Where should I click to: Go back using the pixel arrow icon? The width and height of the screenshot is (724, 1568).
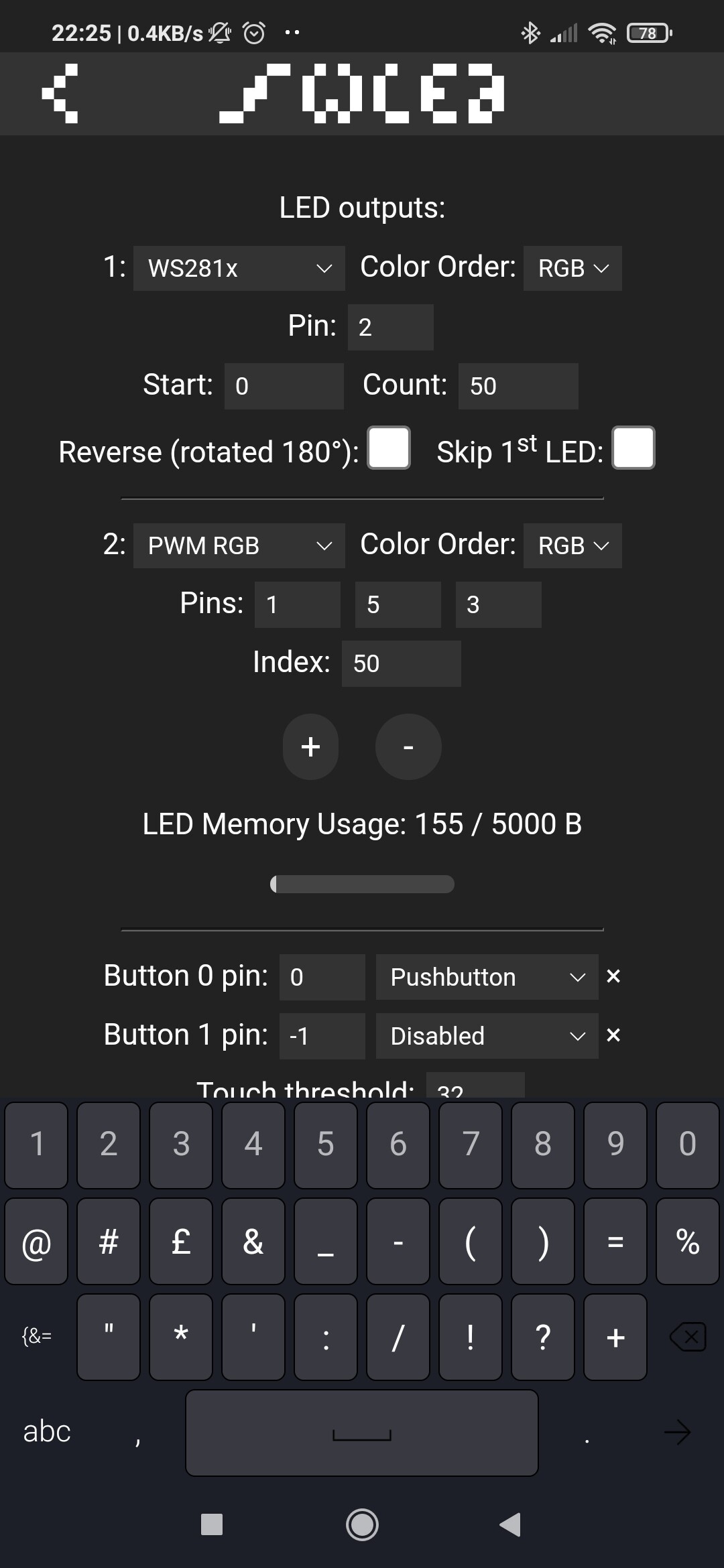pyautogui.click(x=60, y=93)
